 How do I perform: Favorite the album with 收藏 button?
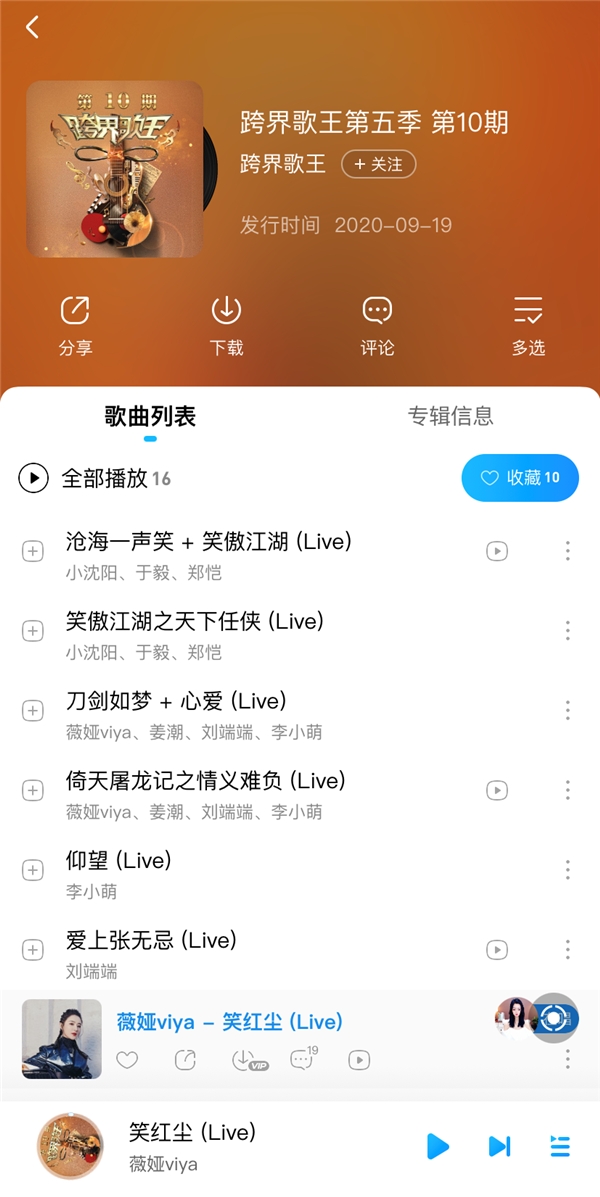click(520, 478)
